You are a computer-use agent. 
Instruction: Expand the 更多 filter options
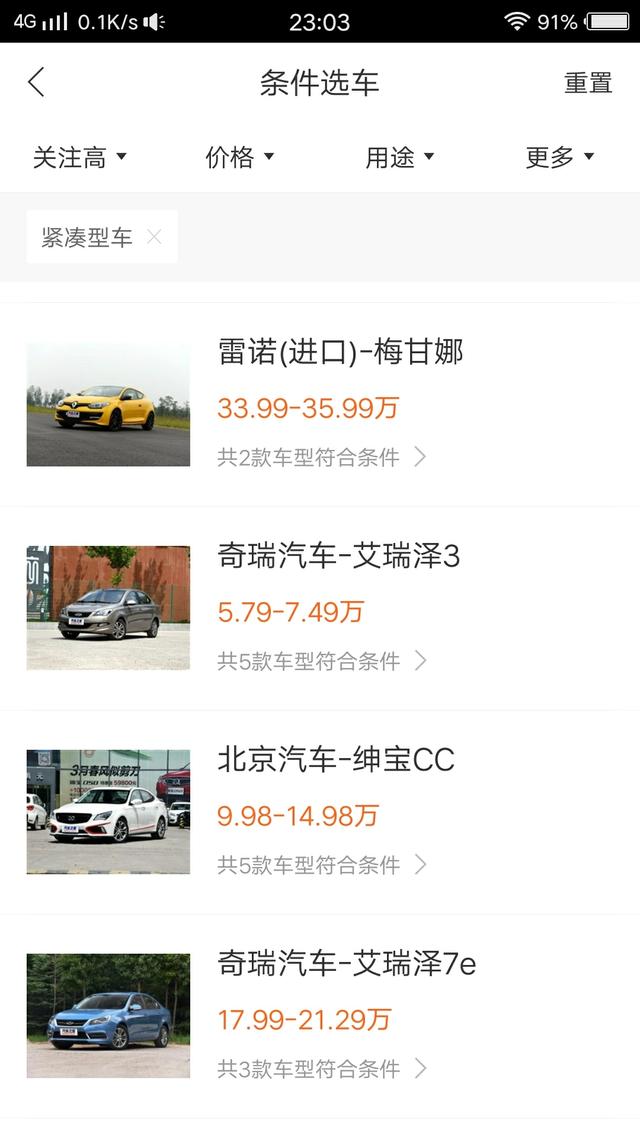(x=560, y=157)
